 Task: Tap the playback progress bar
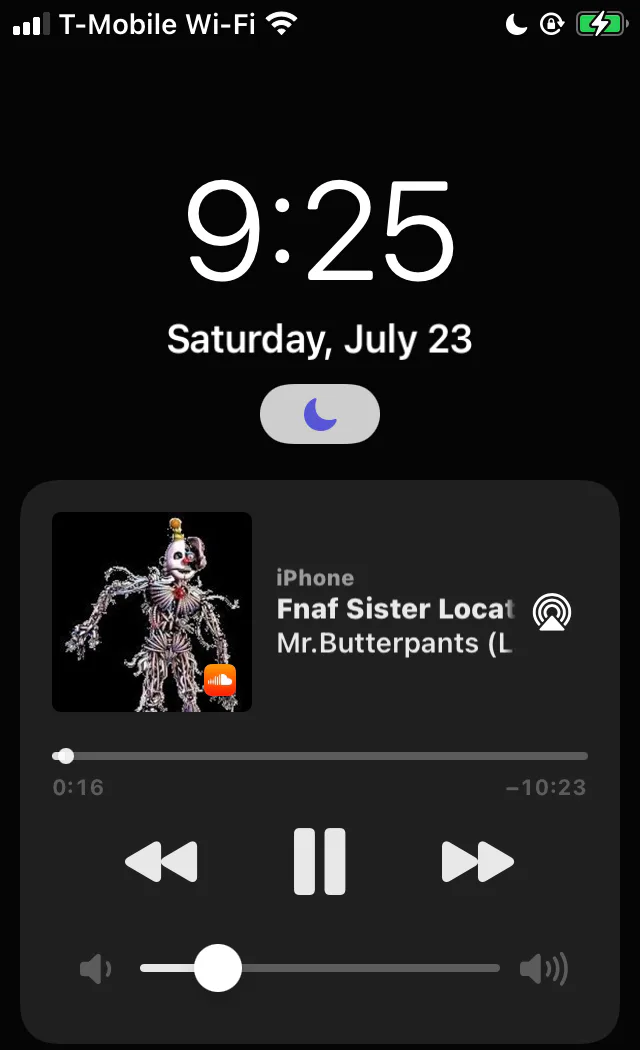click(x=320, y=756)
